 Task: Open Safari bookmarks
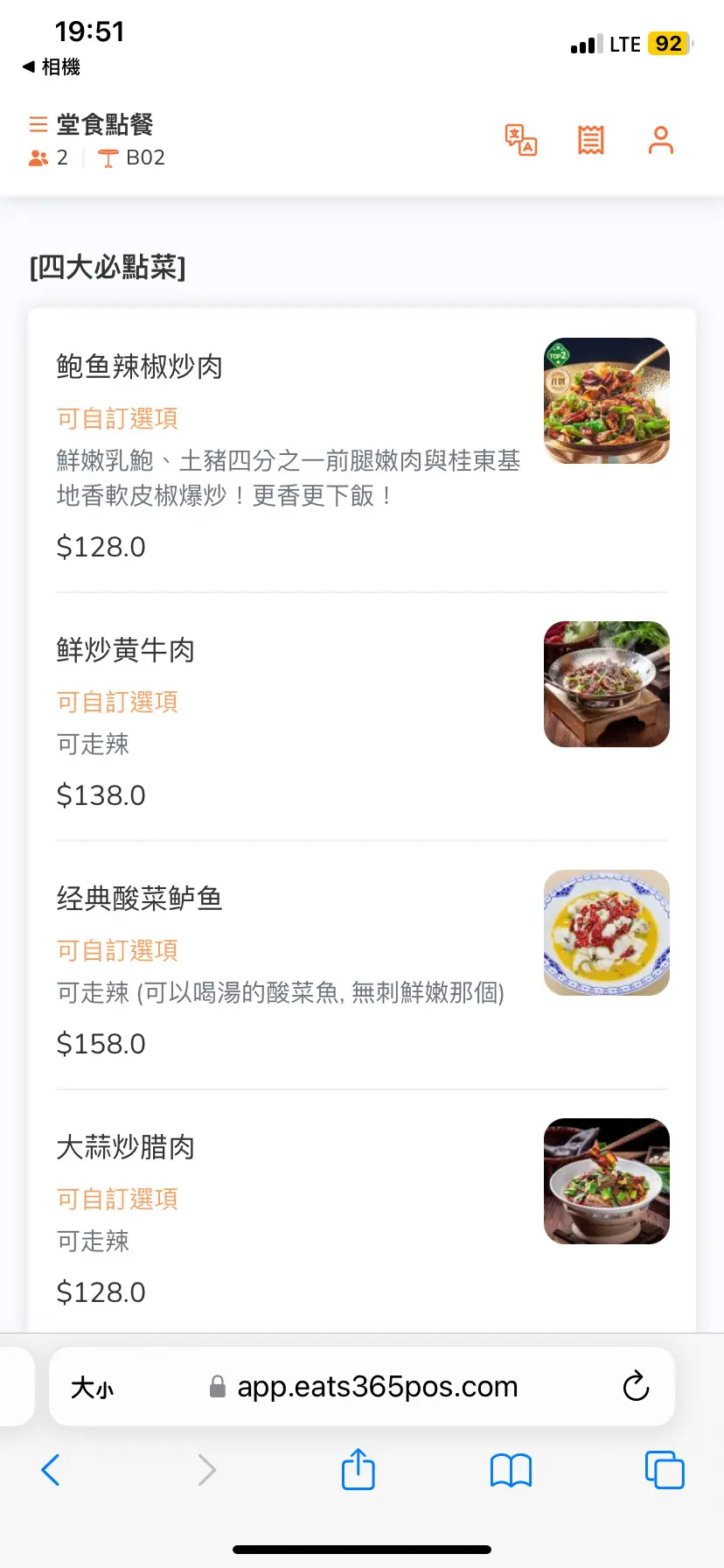tap(511, 1470)
